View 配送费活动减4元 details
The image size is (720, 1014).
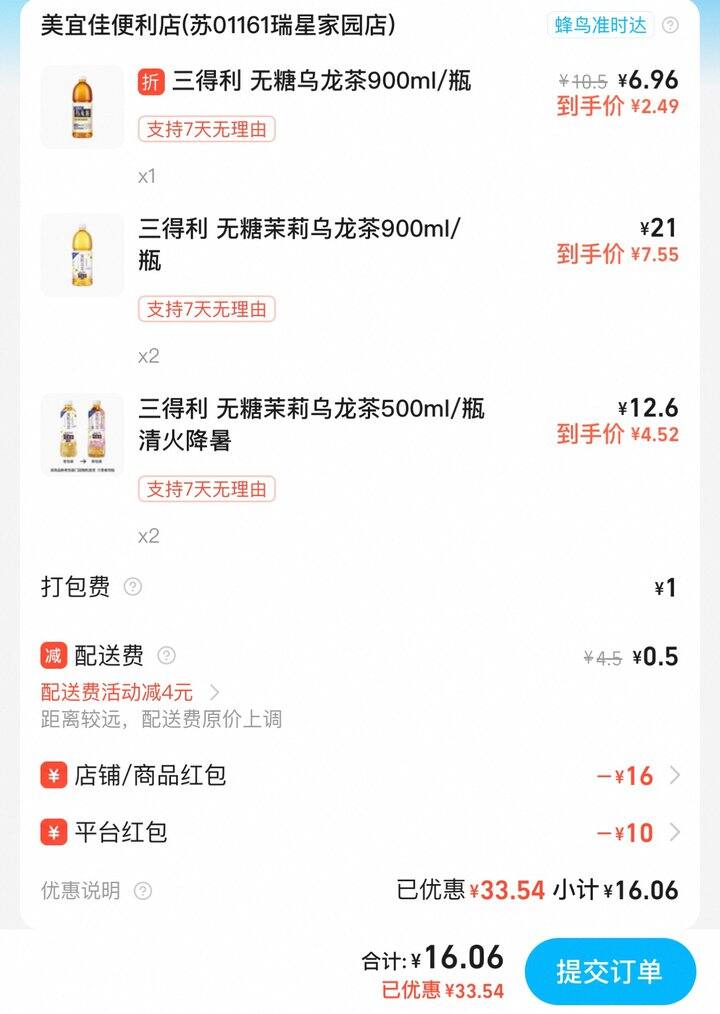coord(130,692)
